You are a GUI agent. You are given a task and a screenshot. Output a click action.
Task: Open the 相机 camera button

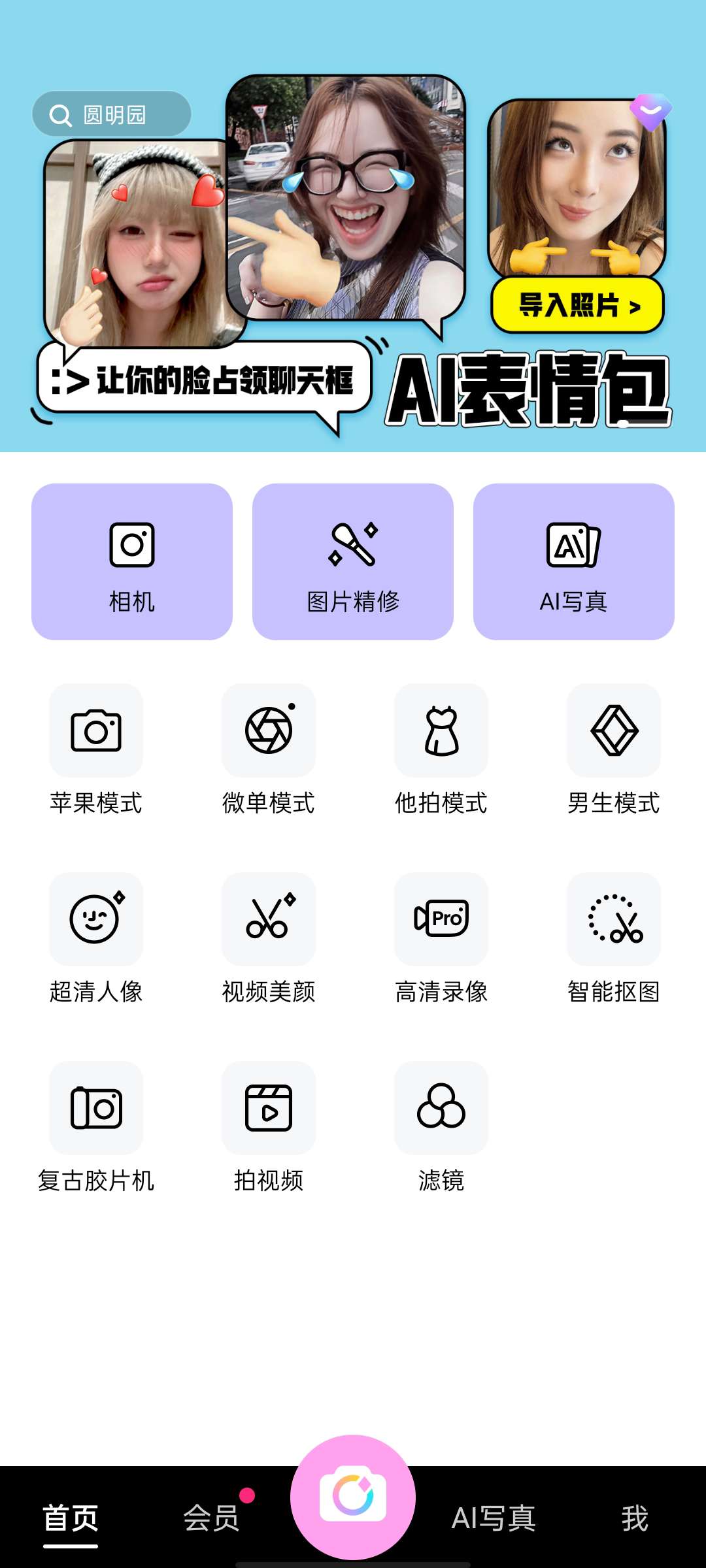coord(132,562)
